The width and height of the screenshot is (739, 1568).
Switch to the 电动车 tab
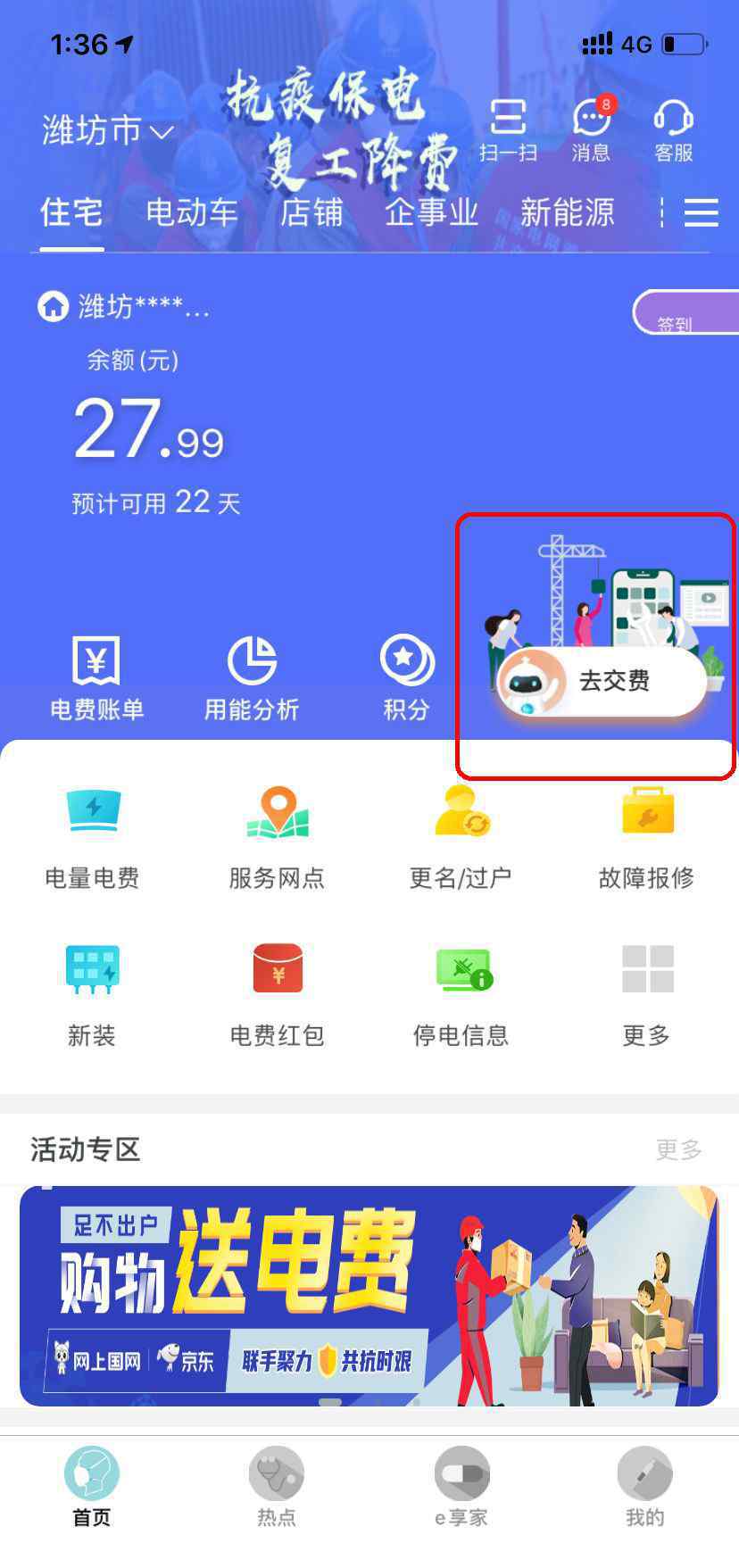pyautogui.click(x=192, y=212)
